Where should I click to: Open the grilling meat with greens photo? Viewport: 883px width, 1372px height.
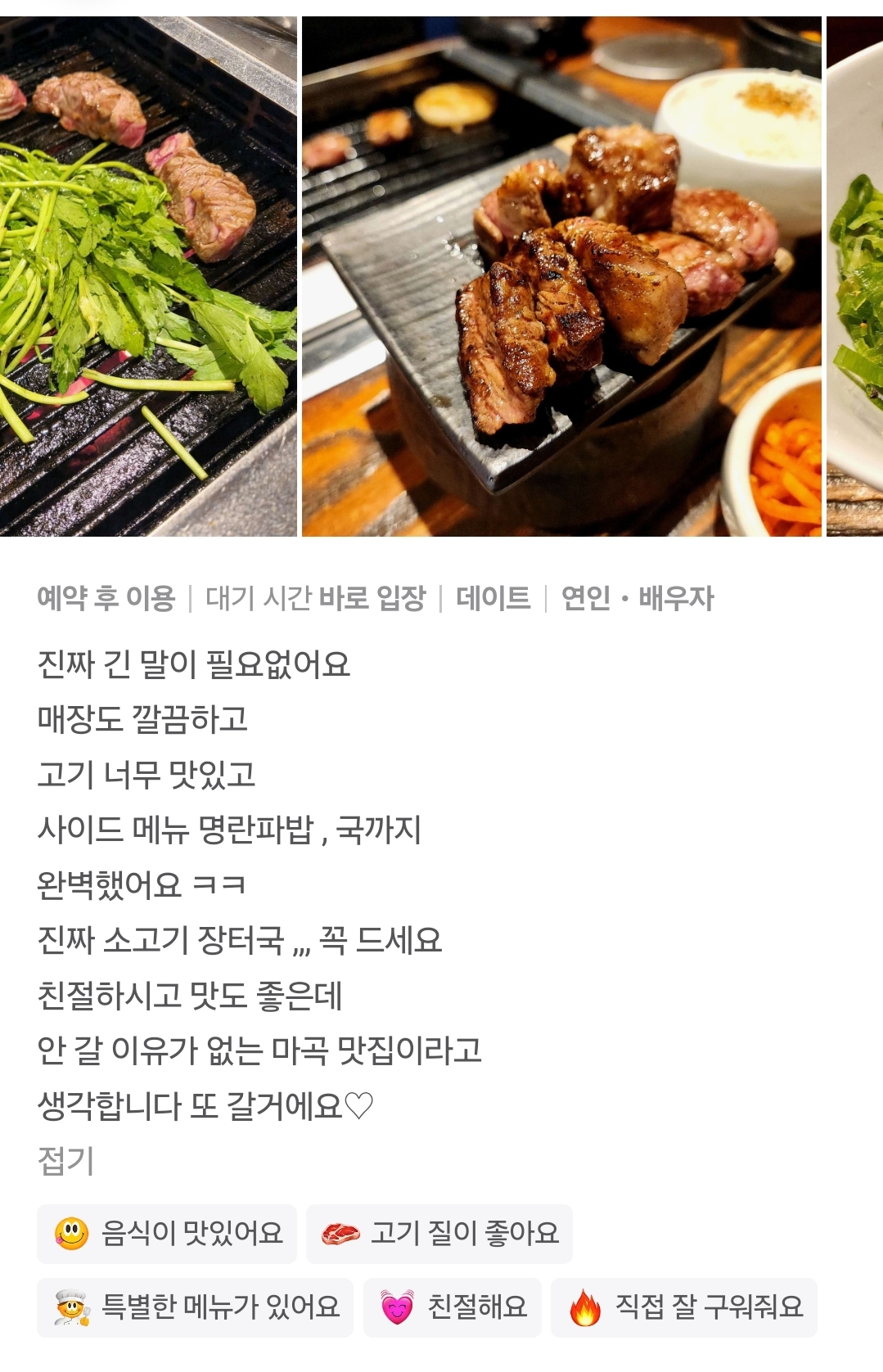147,277
